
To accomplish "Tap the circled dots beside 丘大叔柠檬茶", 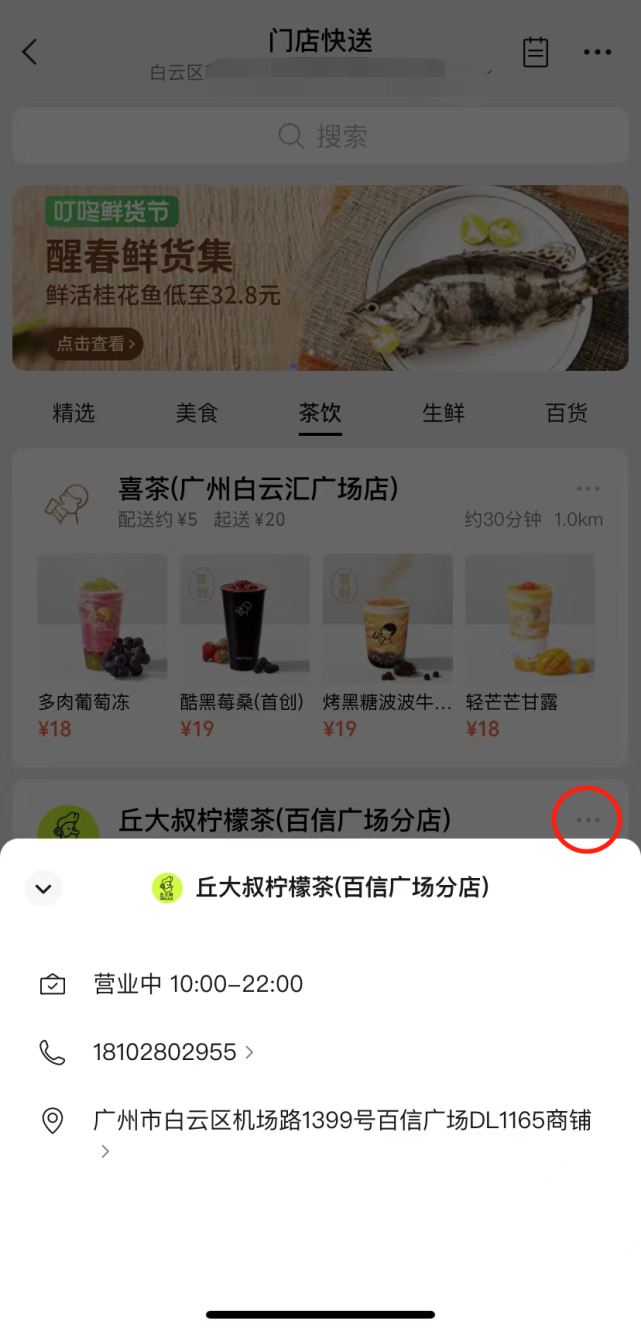I will [588, 820].
